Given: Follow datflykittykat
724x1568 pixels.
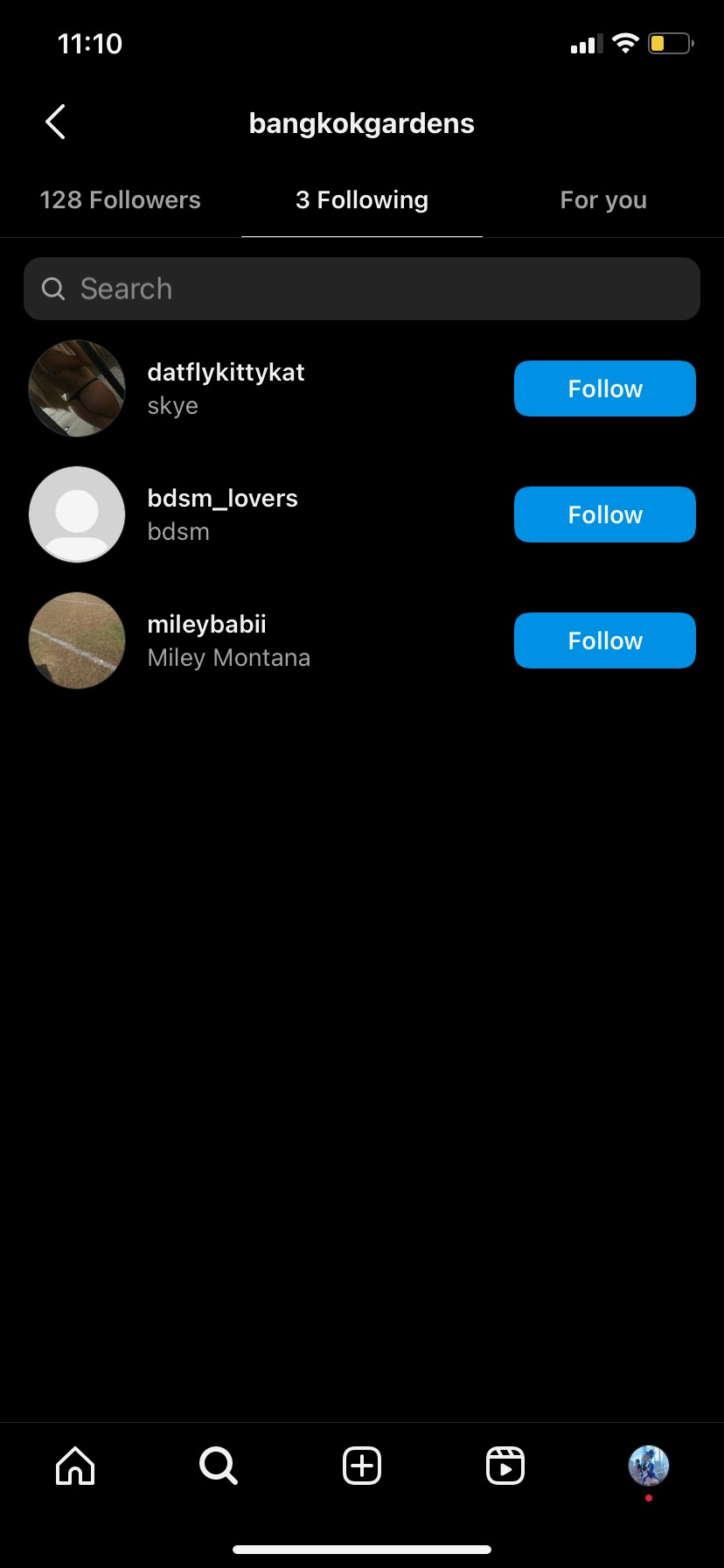Looking at the screenshot, I should (x=604, y=388).
